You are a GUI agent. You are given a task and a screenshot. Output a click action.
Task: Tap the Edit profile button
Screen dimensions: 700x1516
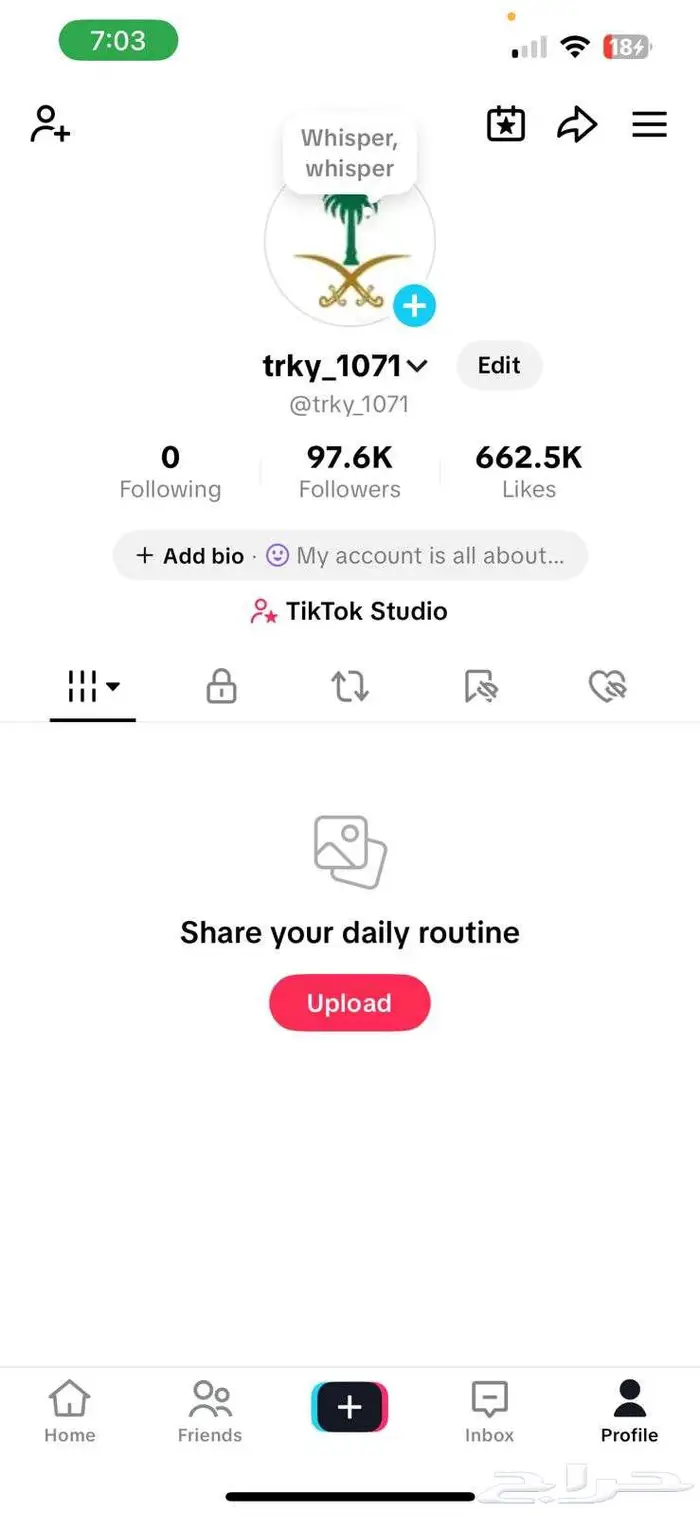pyautogui.click(x=499, y=366)
